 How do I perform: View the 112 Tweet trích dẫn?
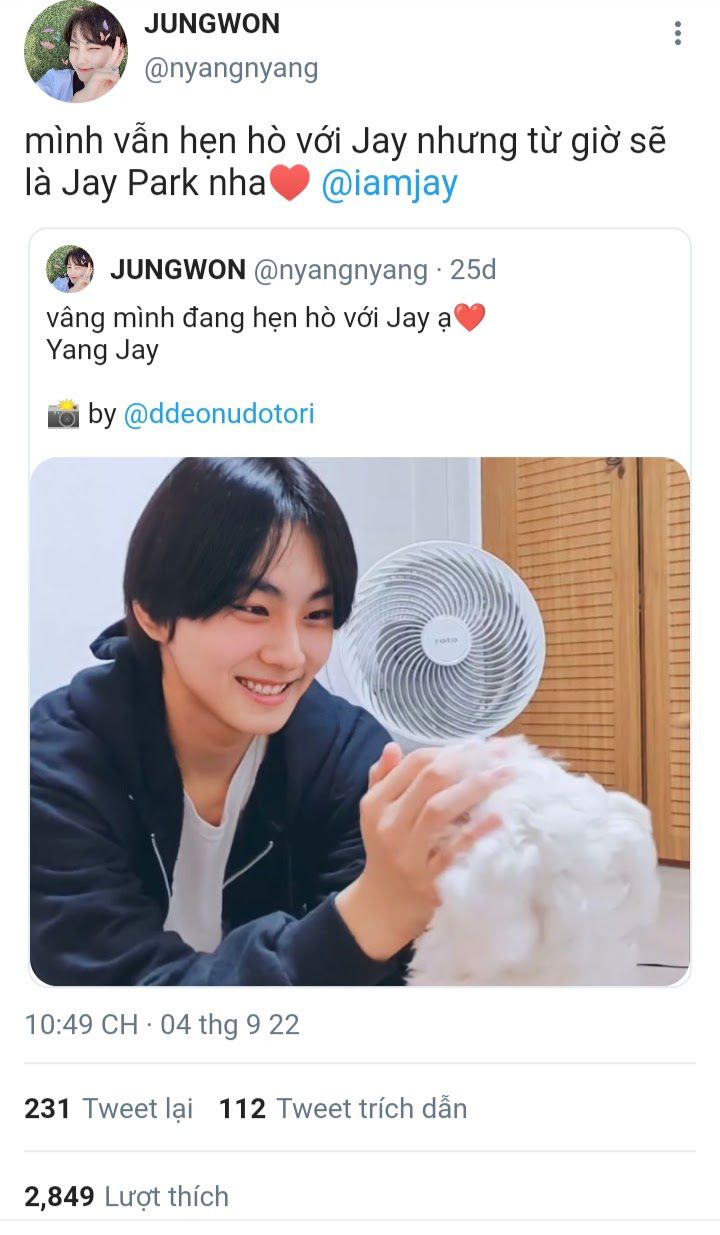[x=343, y=1108]
